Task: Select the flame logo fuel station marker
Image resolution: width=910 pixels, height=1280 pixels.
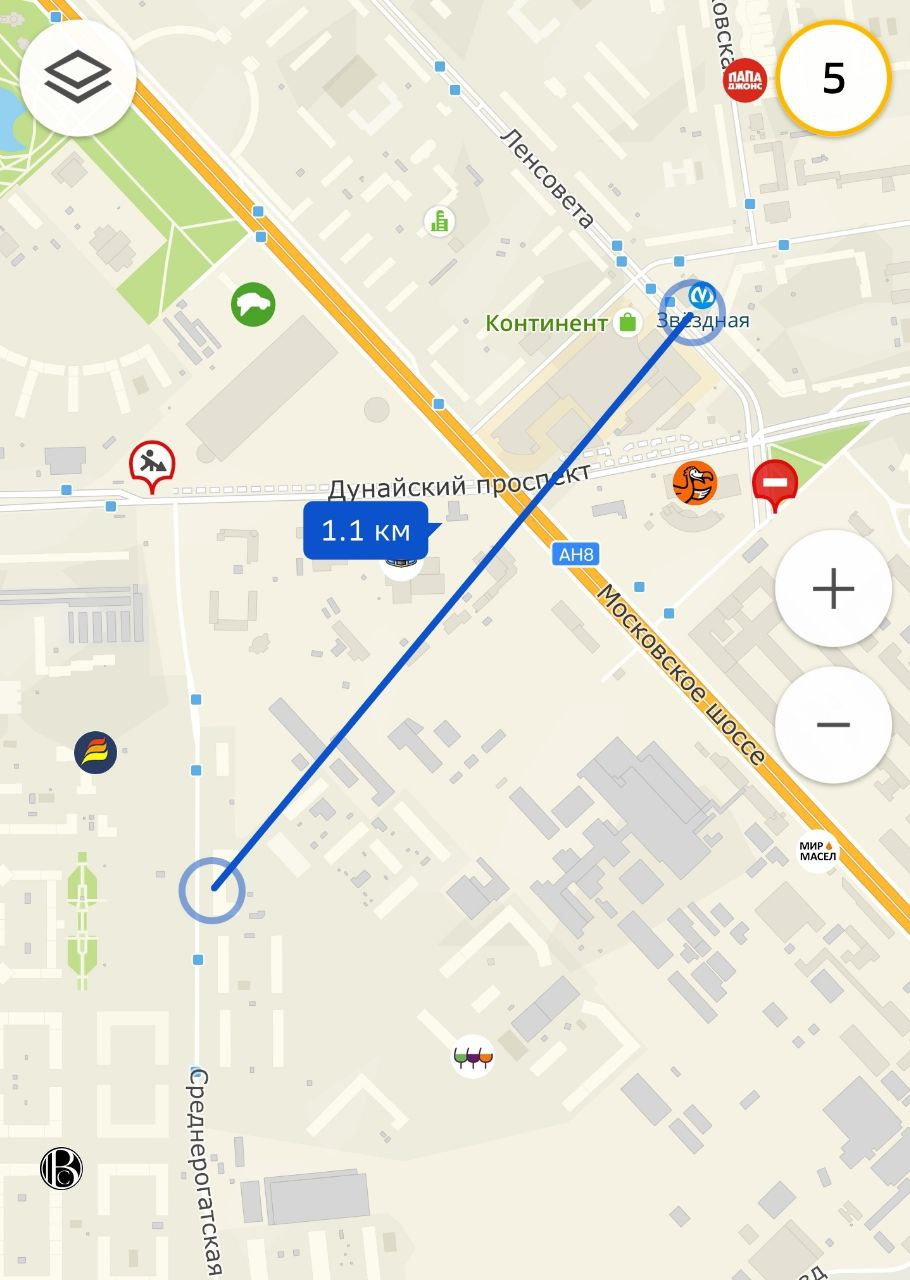Action: [96, 752]
